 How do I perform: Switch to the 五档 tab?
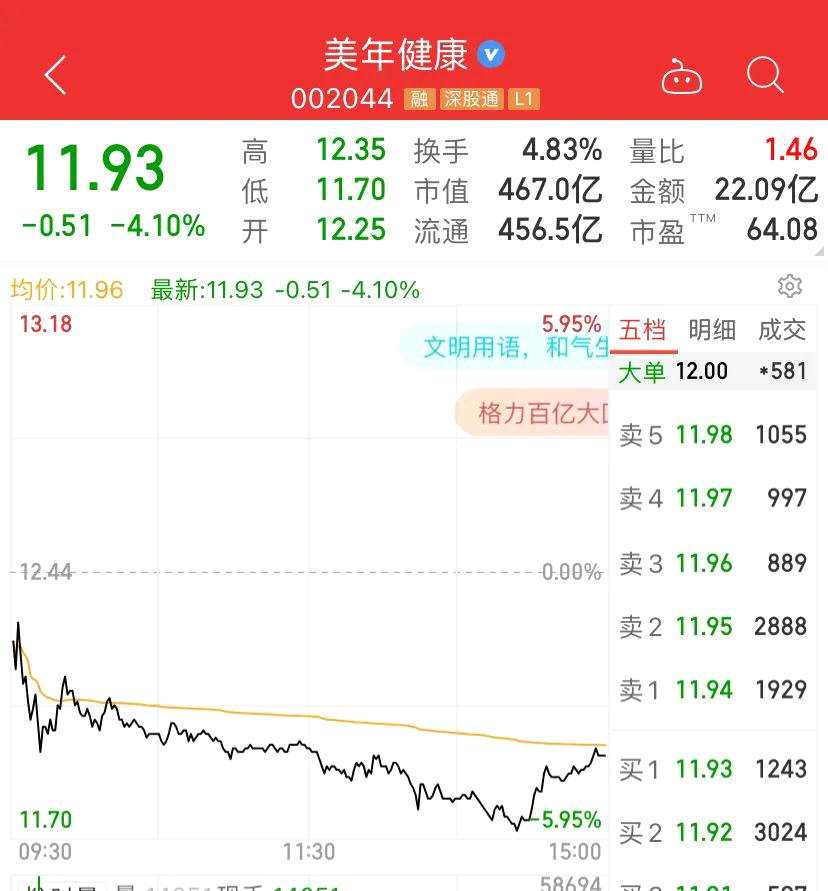point(643,330)
